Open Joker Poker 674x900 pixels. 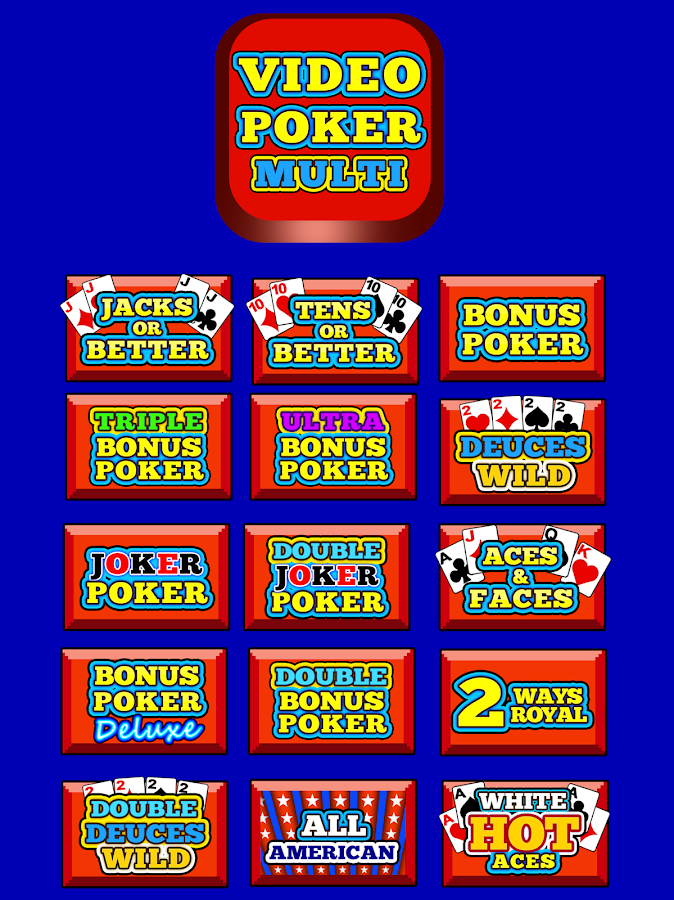click(x=146, y=577)
